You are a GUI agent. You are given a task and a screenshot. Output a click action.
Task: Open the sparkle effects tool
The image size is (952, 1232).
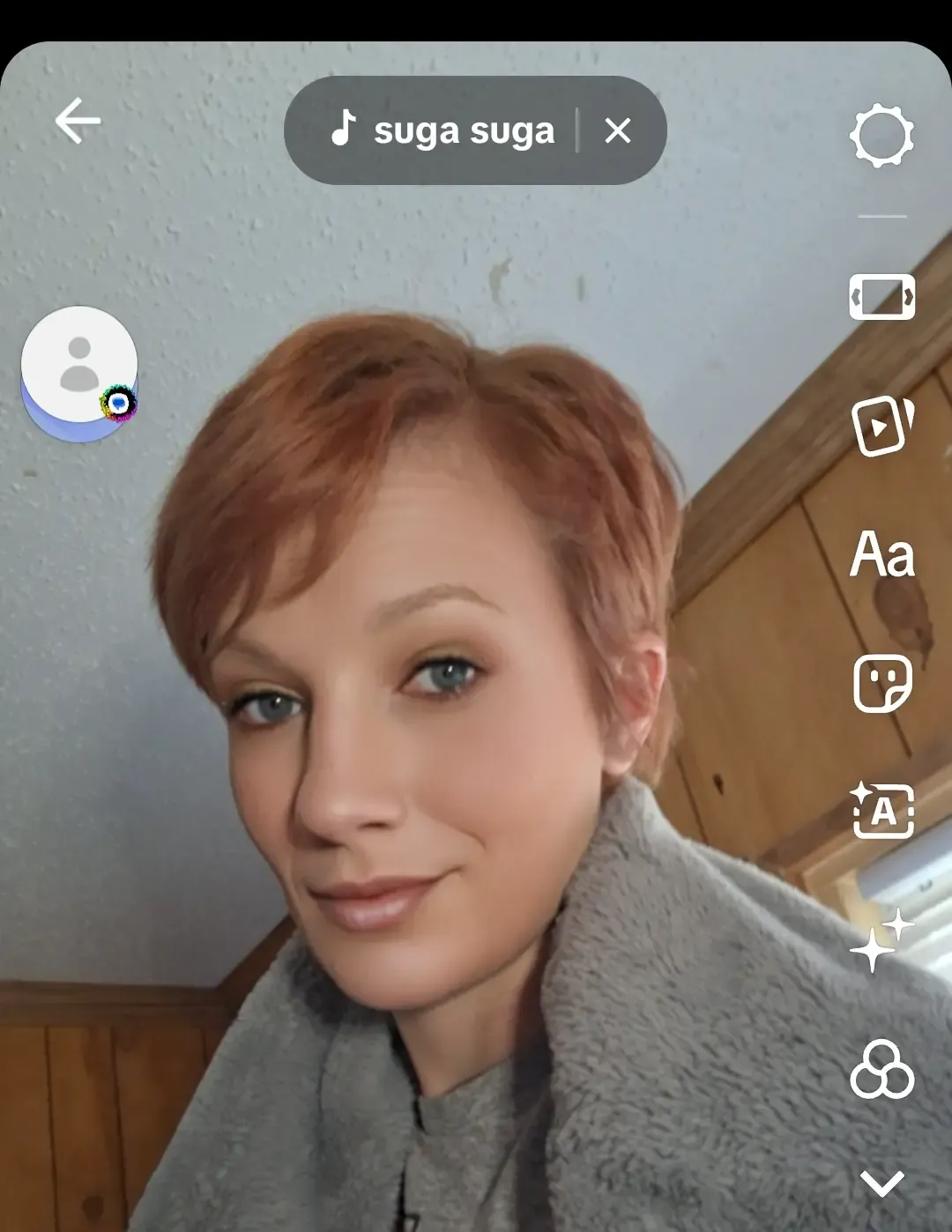pos(881,940)
